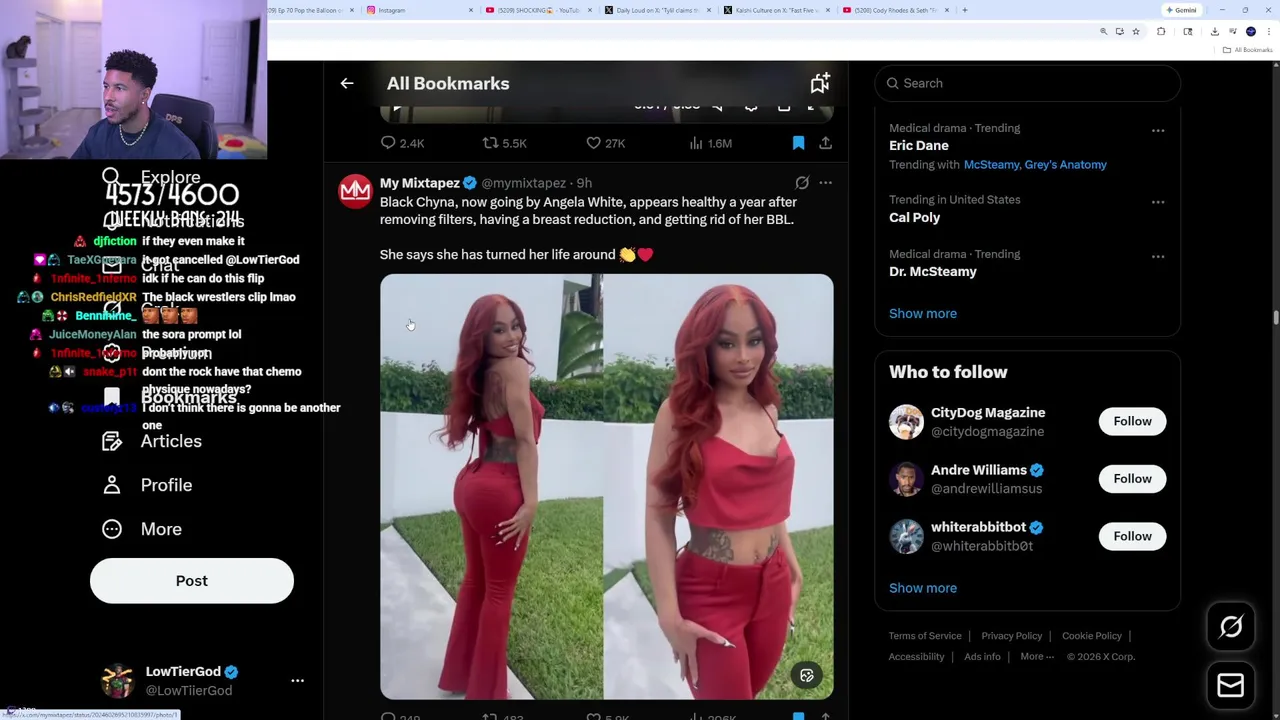Open the Eric Dane trending topic
Image resolution: width=1280 pixels, height=720 pixels.
[x=918, y=145]
